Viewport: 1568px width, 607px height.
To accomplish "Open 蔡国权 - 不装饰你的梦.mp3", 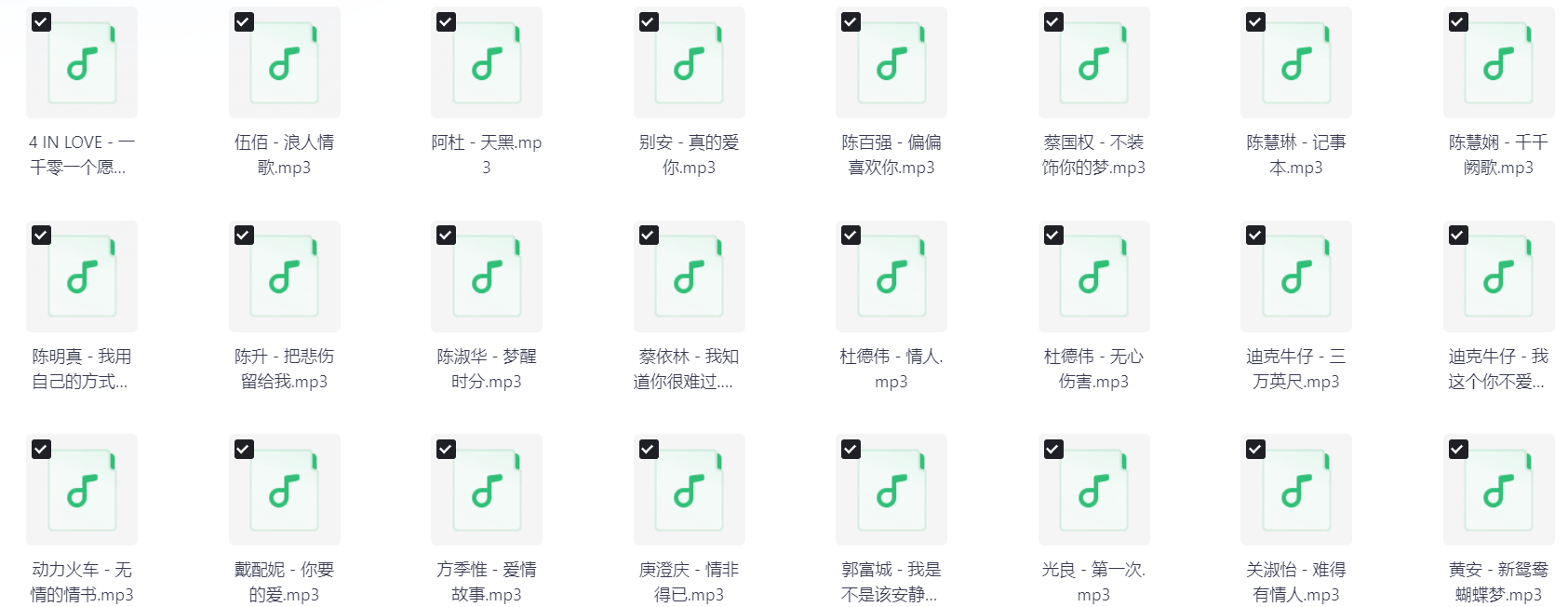I will [x=1093, y=63].
